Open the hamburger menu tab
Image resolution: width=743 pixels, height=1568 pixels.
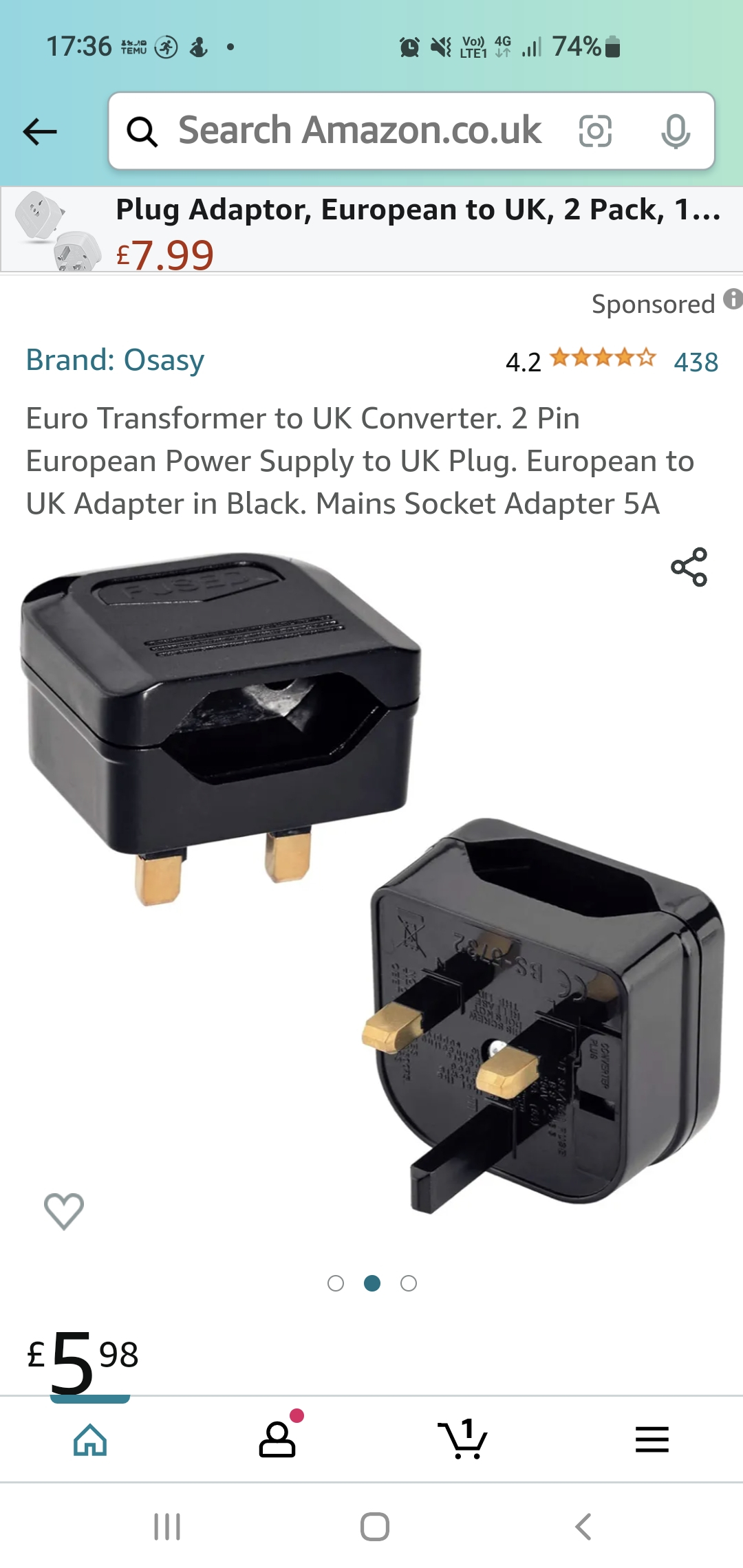pyautogui.click(x=652, y=1439)
